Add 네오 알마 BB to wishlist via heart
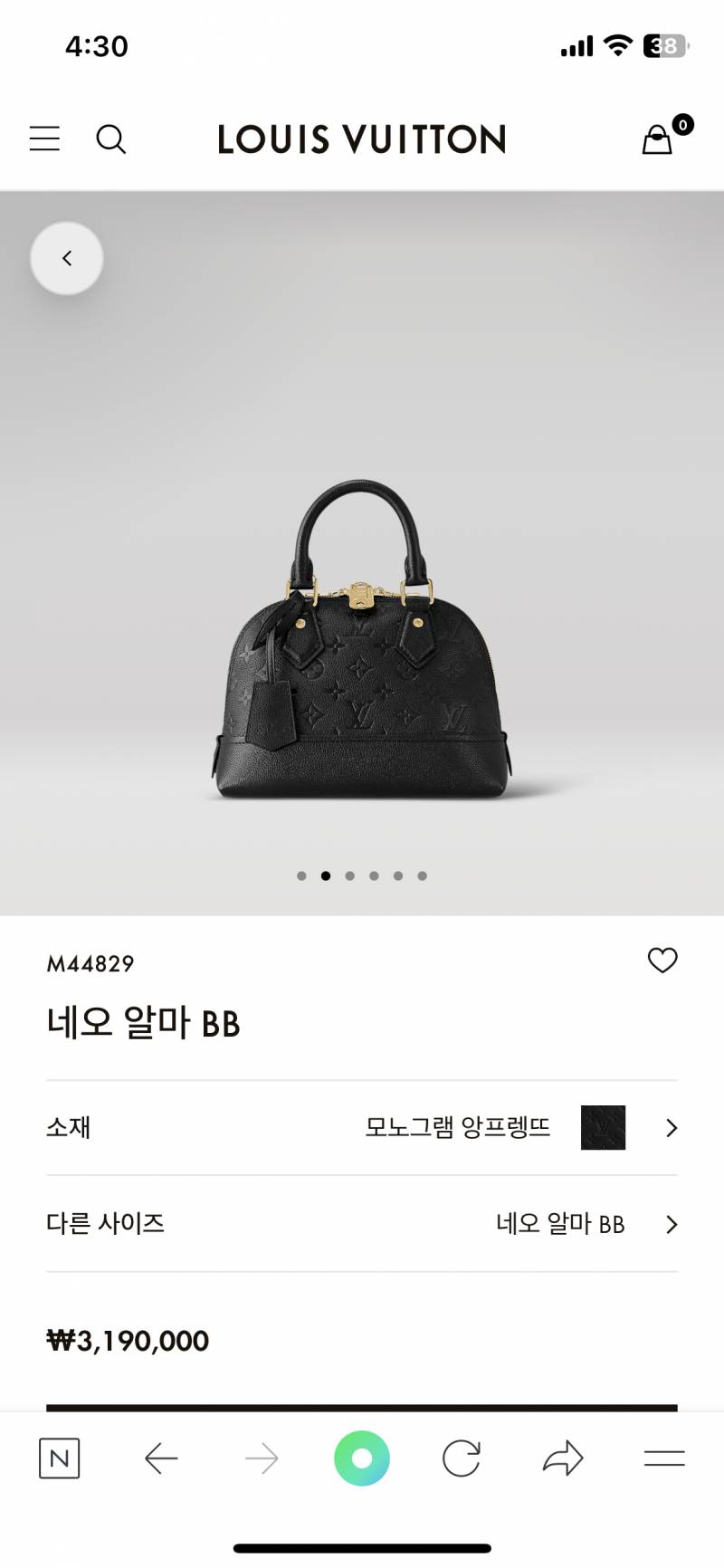The width and height of the screenshot is (724, 1568). click(x=662, y=961)
